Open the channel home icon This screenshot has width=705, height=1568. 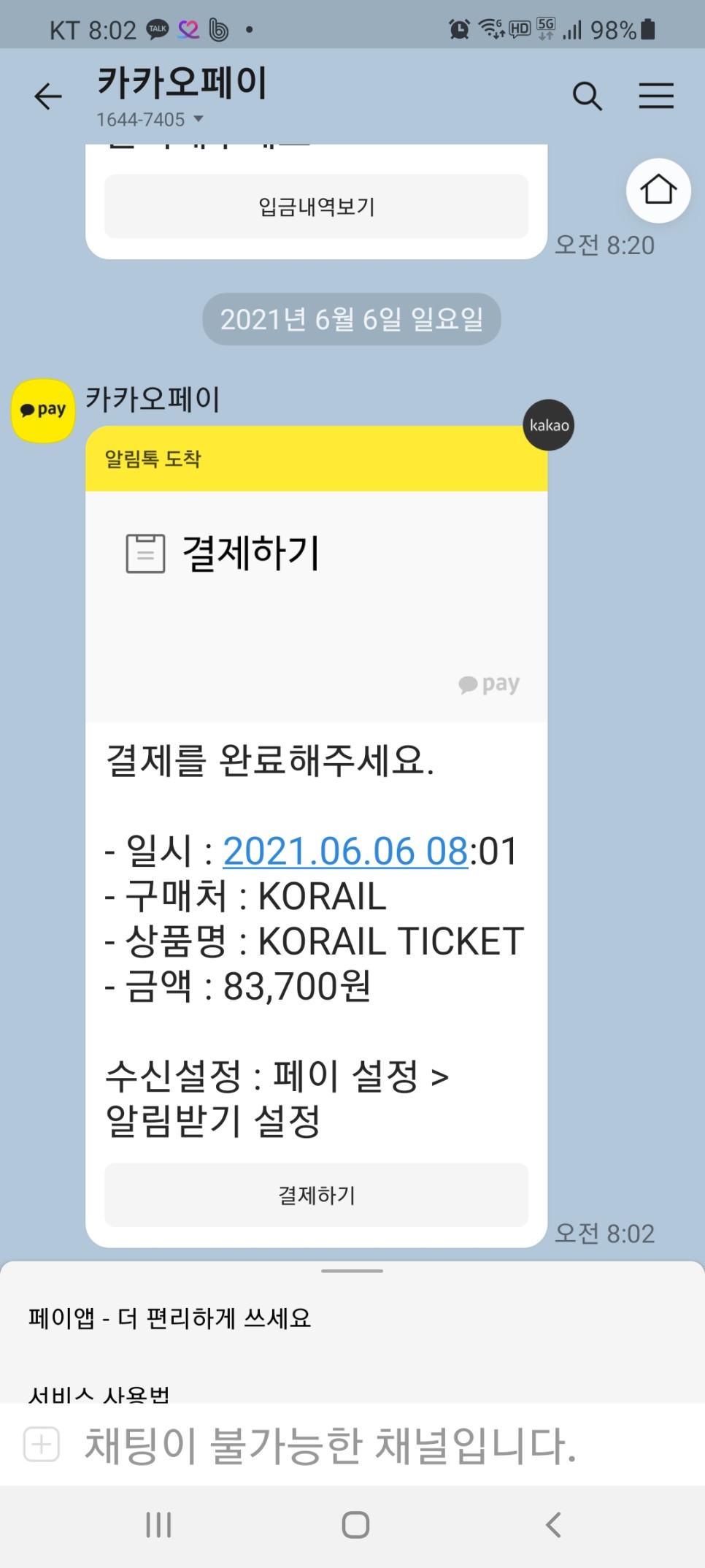click(x=658, y=190)
